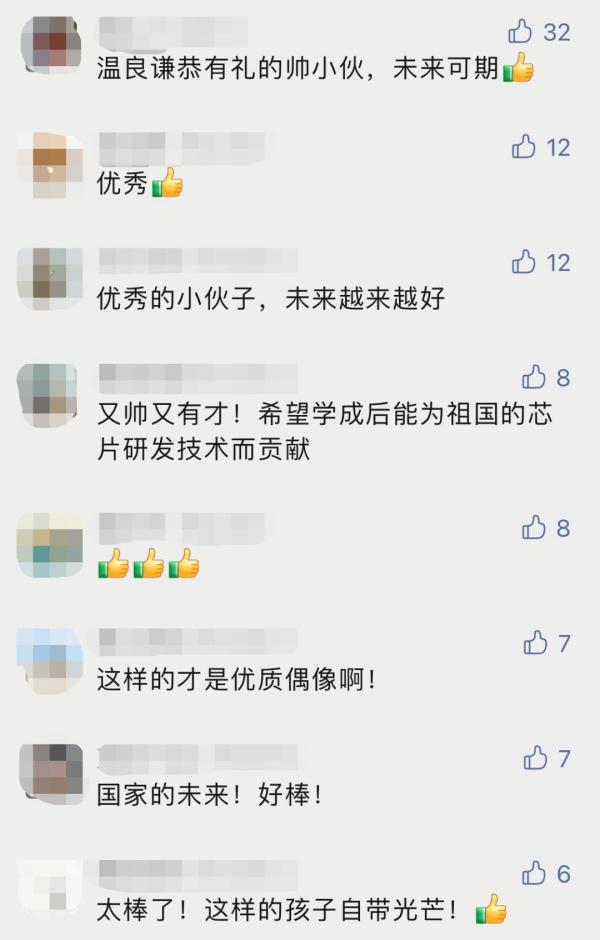Like the comment with three thumbs-up emojis
Viewport: 600px width, 940px height.
point(535,527)
